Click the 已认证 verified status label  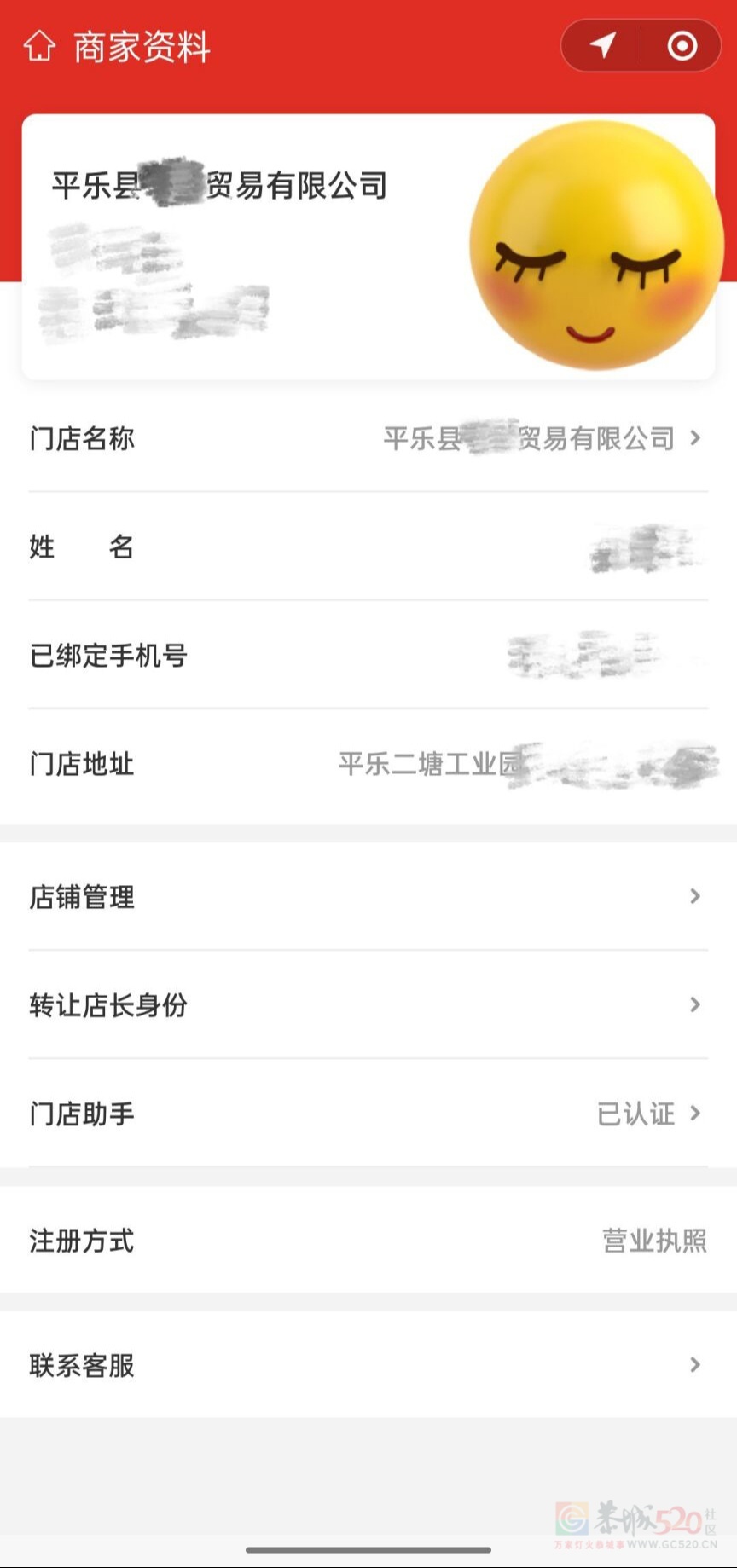[635, 1114]
